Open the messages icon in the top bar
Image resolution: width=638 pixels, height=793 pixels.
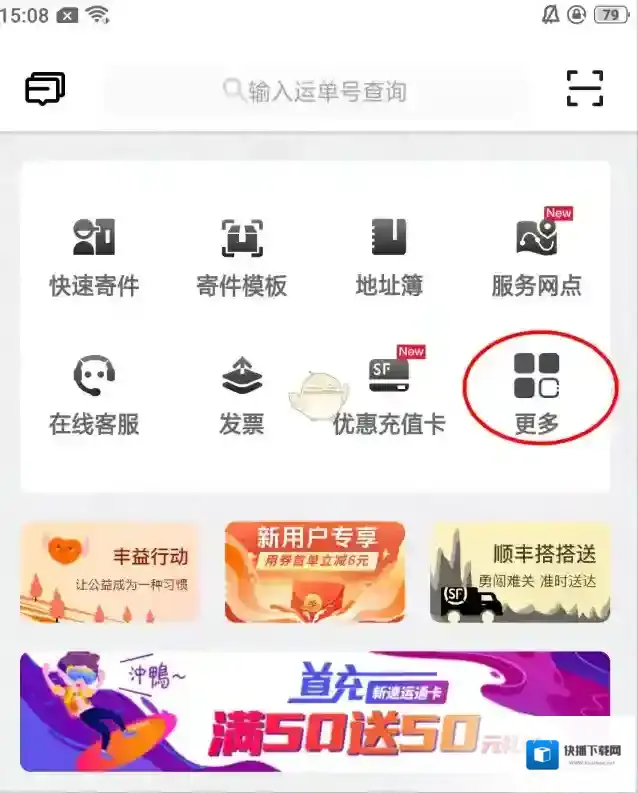coord(45,90)
